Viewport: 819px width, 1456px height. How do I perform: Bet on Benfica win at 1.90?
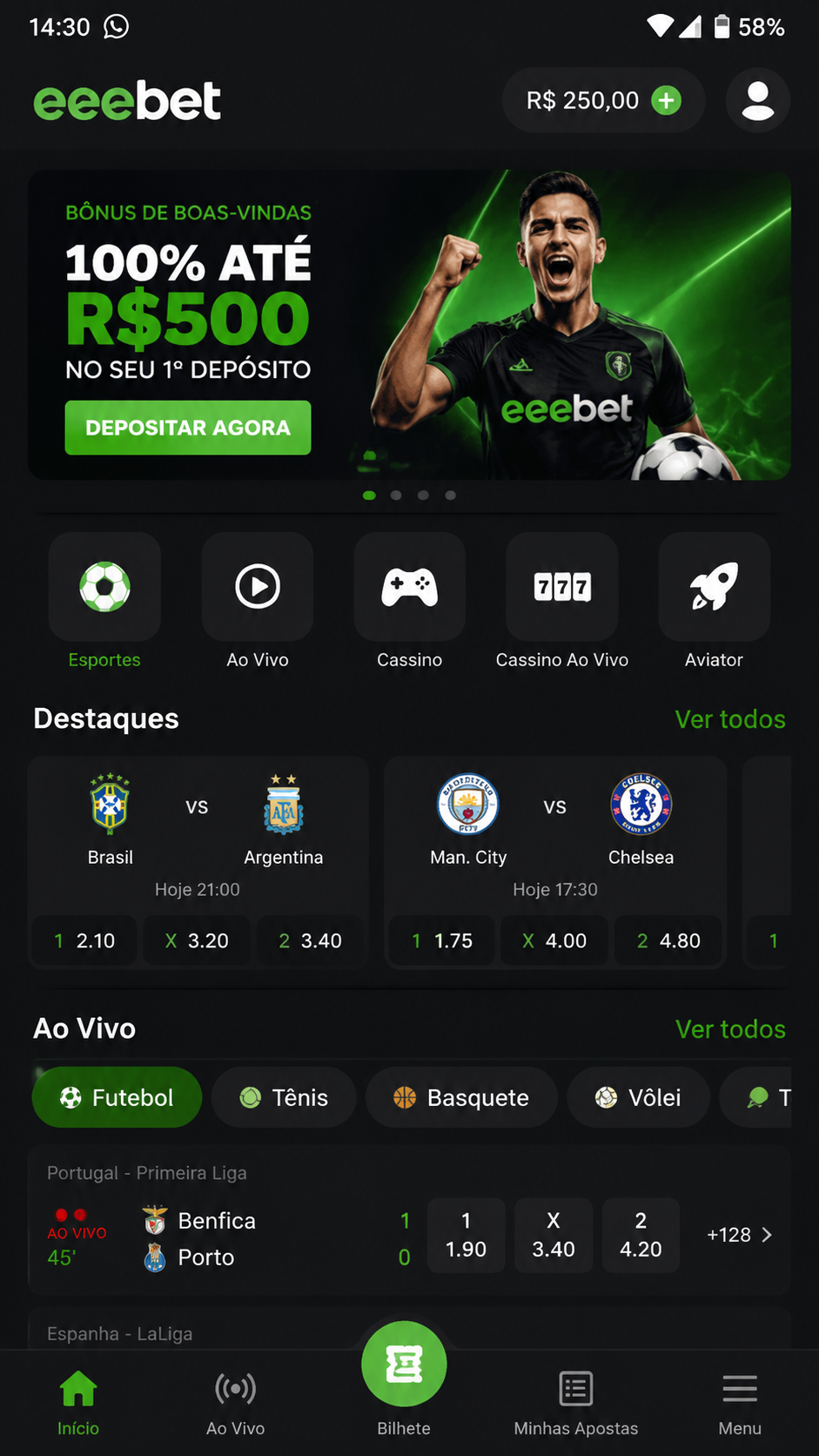(x=466, y=1235)
